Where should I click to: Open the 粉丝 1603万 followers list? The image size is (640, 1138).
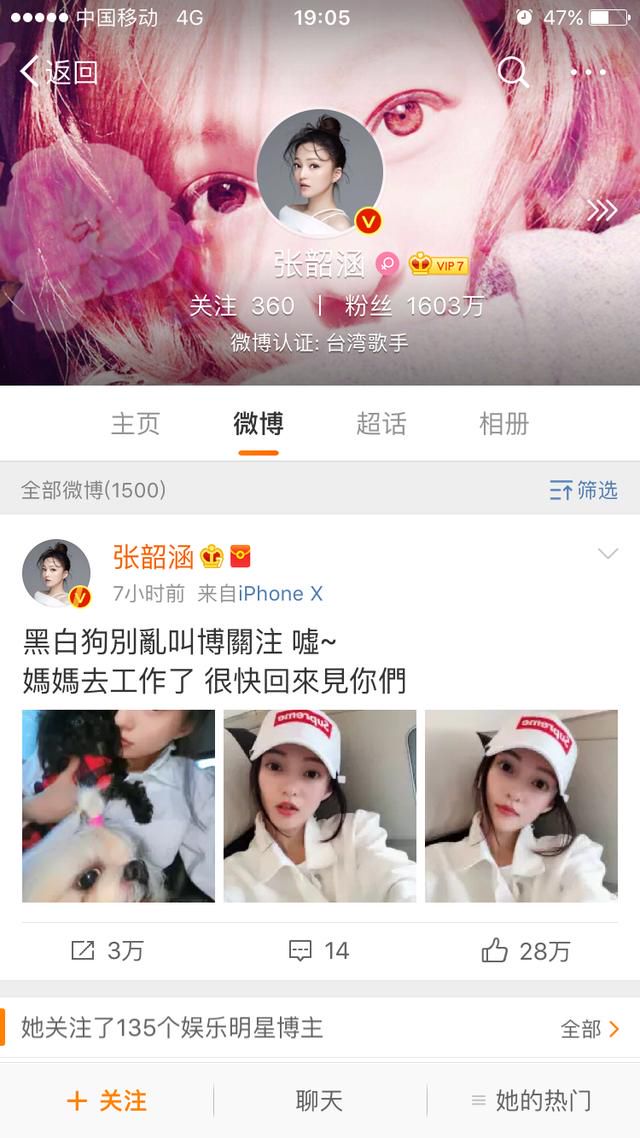pyautogui.click(x=414, y=306)
